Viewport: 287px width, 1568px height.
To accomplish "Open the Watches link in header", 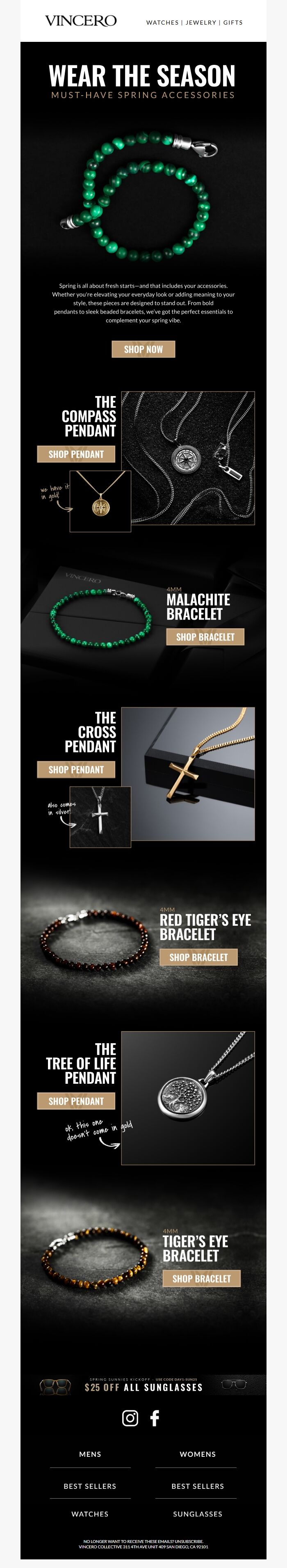I will [162, 23].
